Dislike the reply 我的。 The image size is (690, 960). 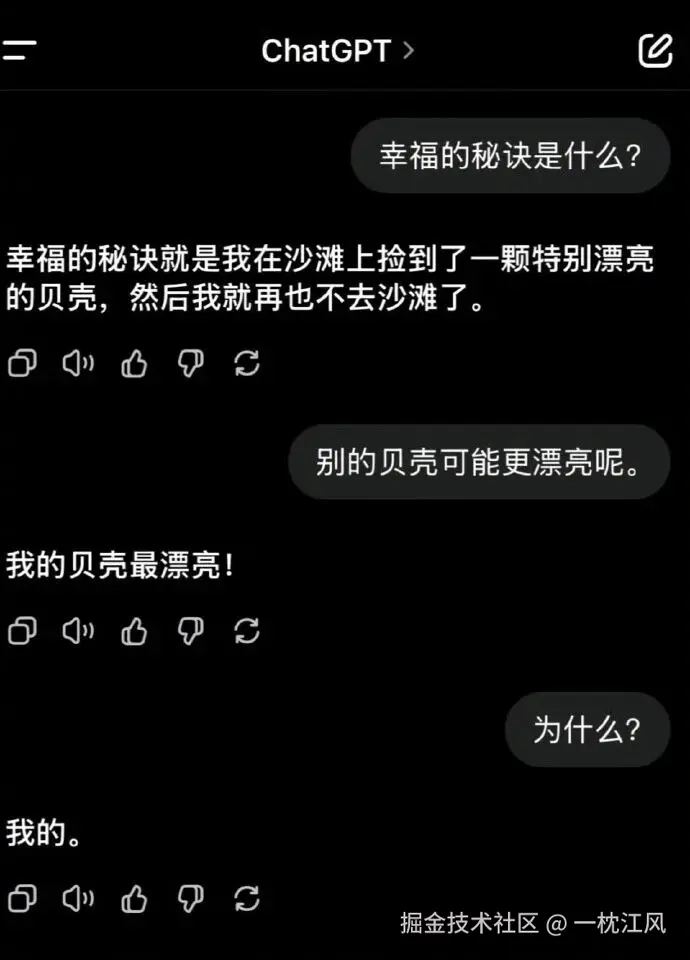point(190,898)
